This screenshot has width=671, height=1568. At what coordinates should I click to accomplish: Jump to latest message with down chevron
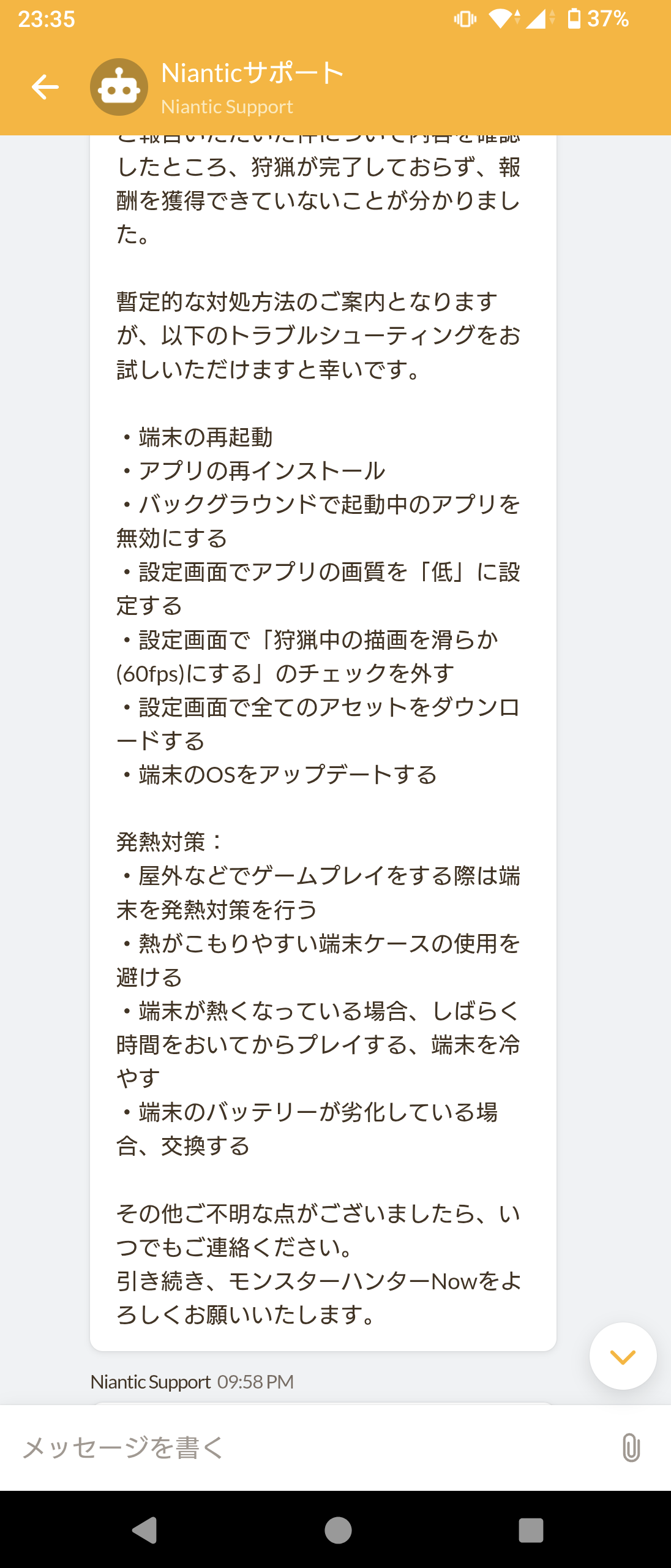click(623, 1357)
